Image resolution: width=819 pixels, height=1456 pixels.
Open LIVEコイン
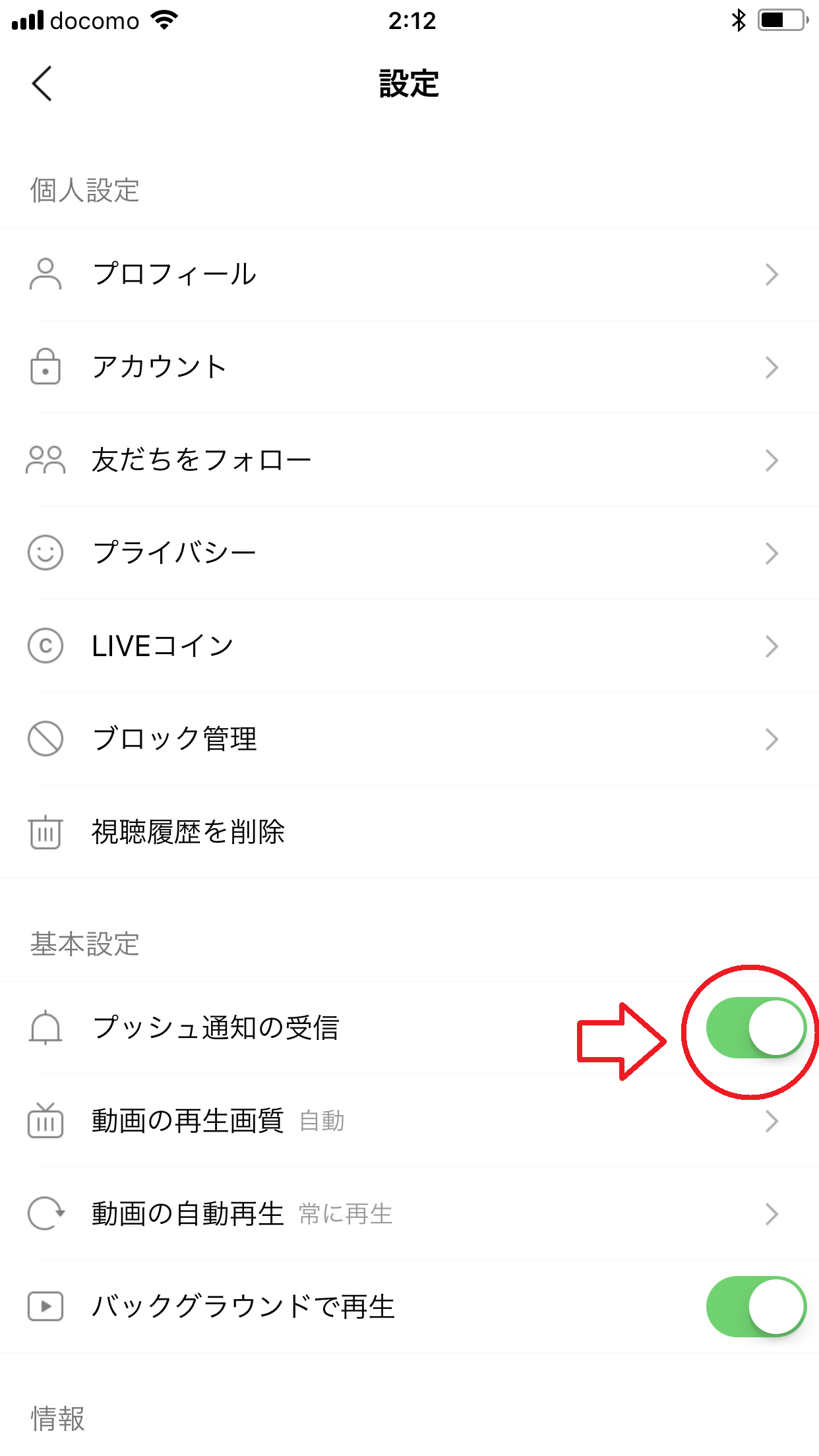(x=409, y=646)
